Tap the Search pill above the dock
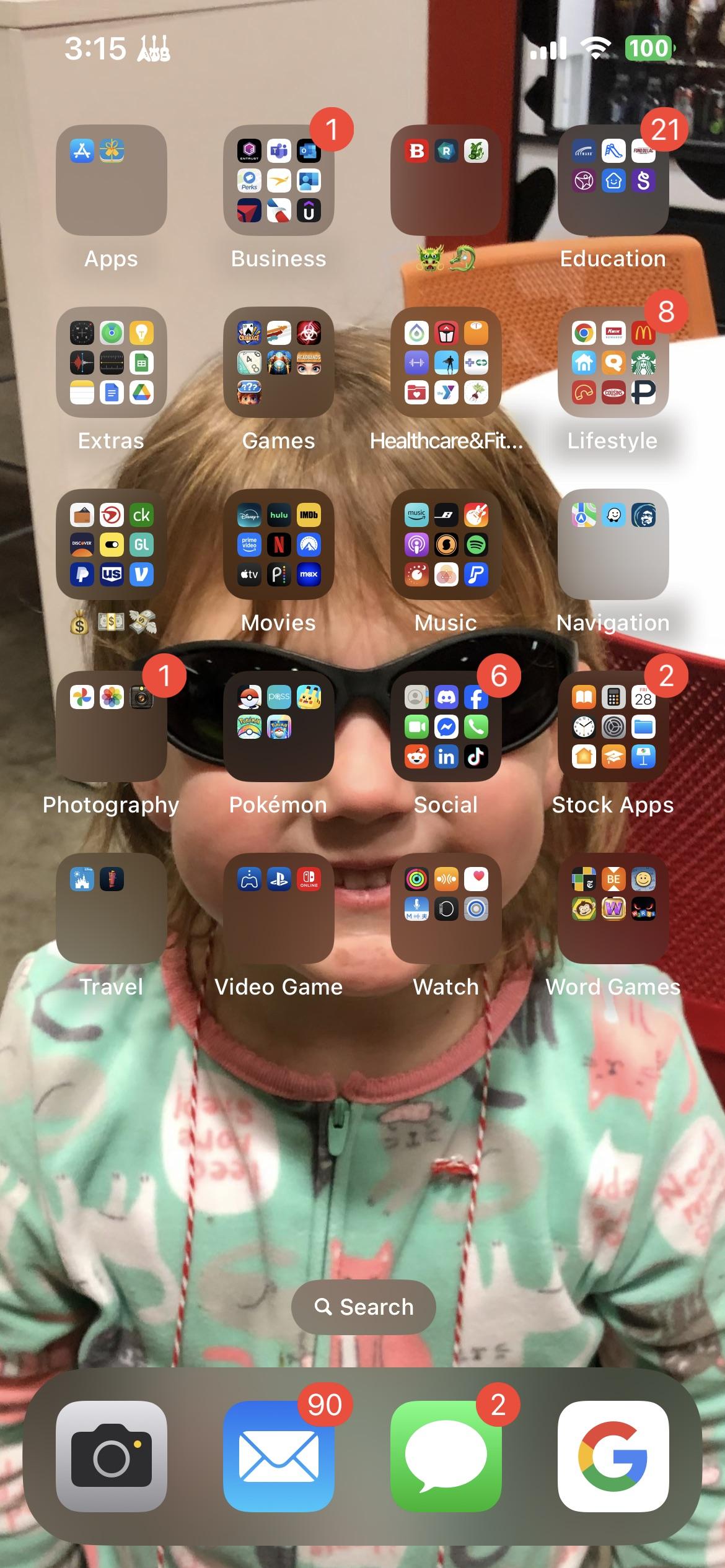725x1568 pixels. 364,1307
